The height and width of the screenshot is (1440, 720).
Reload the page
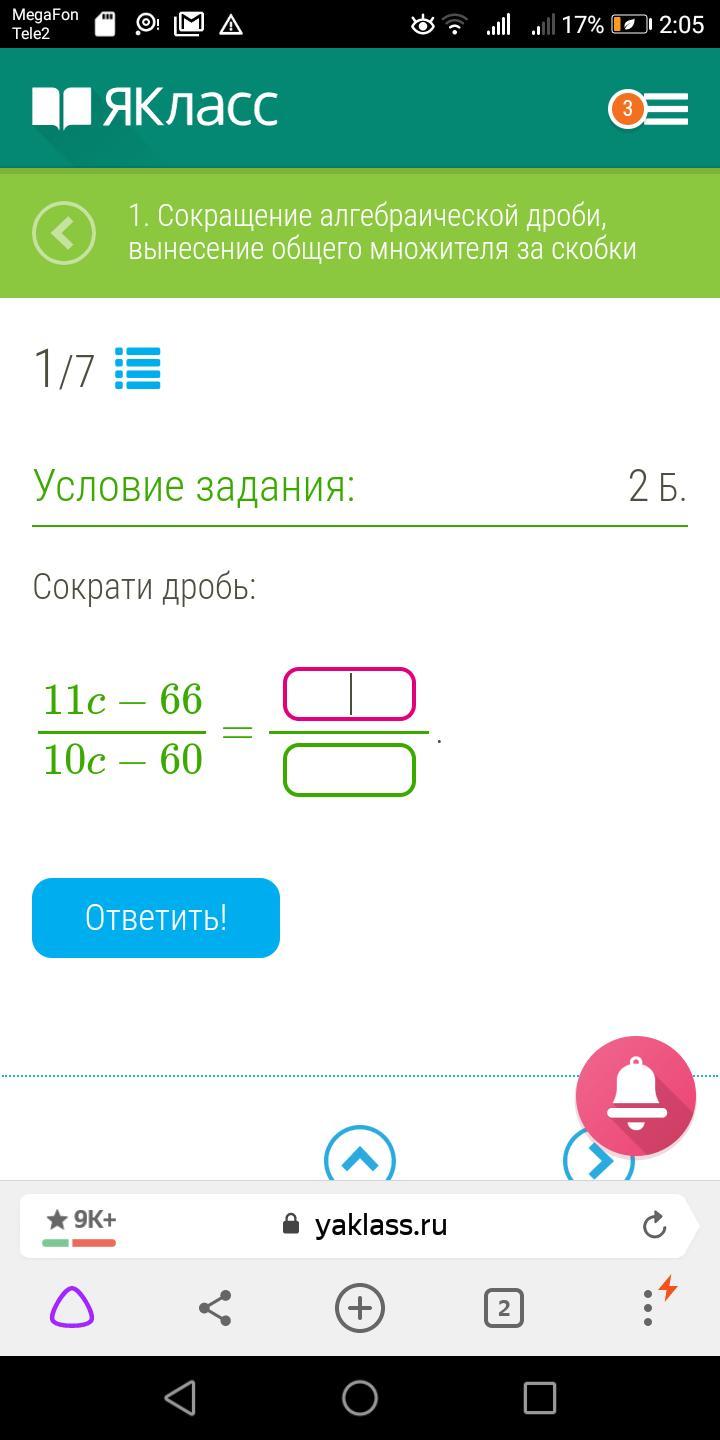[x=654, y=1225]
